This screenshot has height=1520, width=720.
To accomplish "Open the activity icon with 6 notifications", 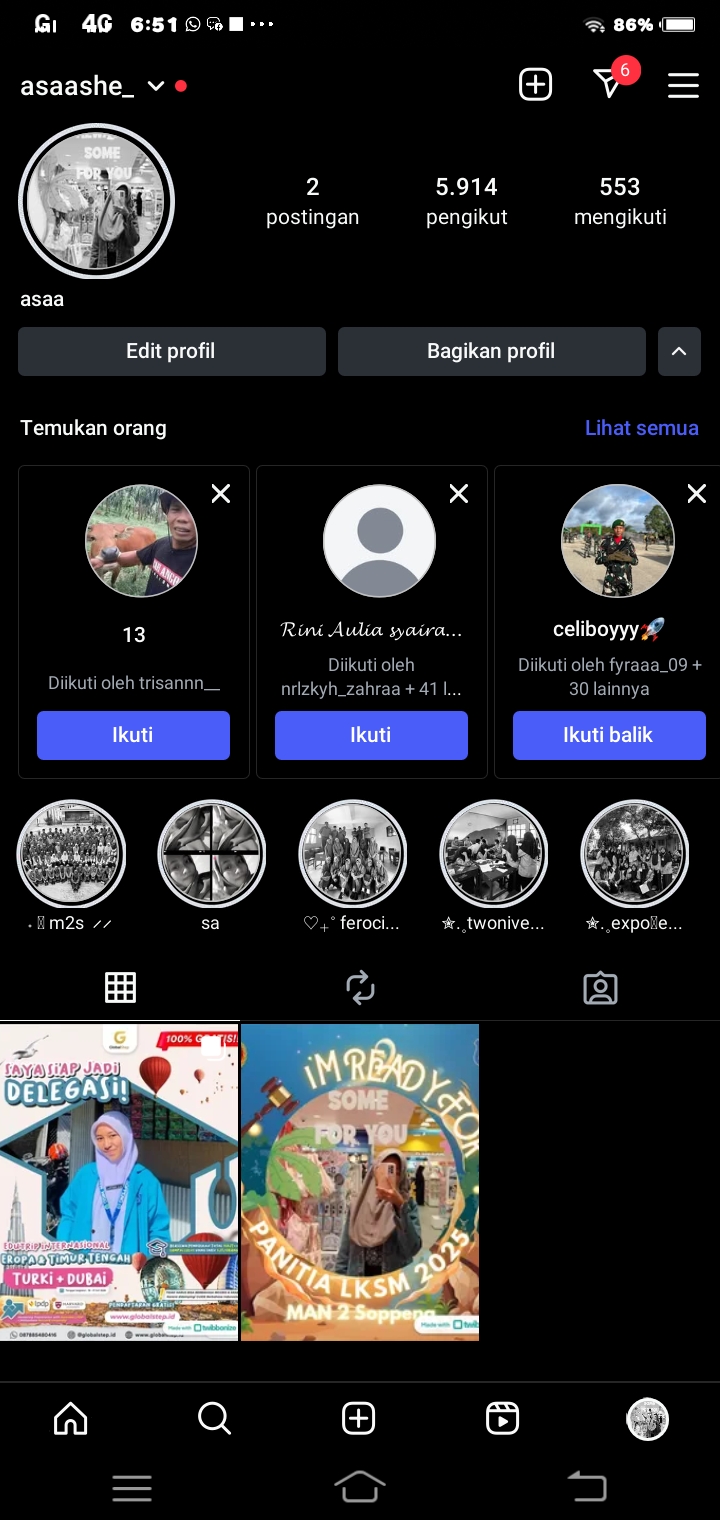I will tap(608, 85).
